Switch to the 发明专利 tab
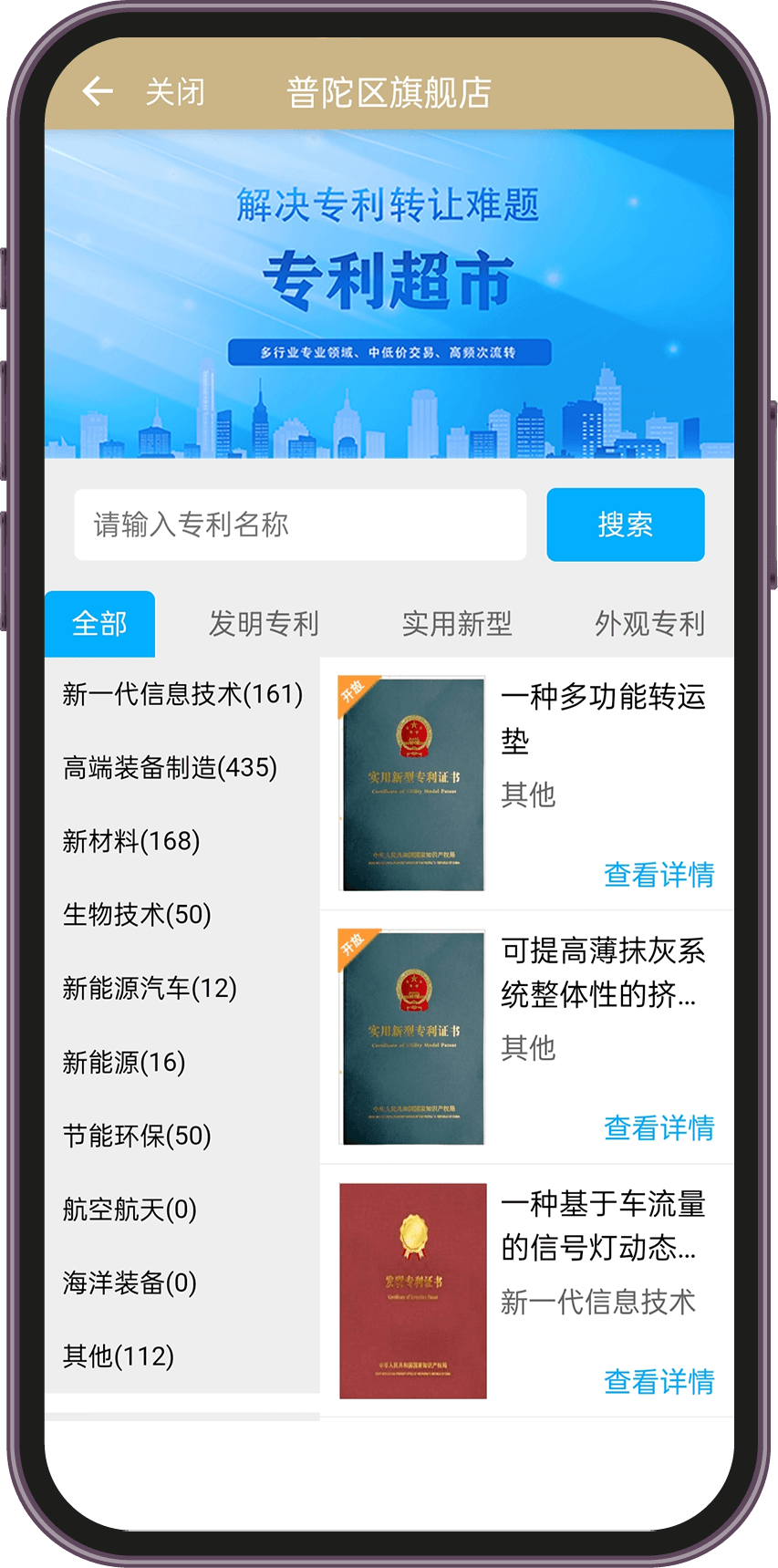This screenshot has height=1568, width=778. (x=264, y=624)
